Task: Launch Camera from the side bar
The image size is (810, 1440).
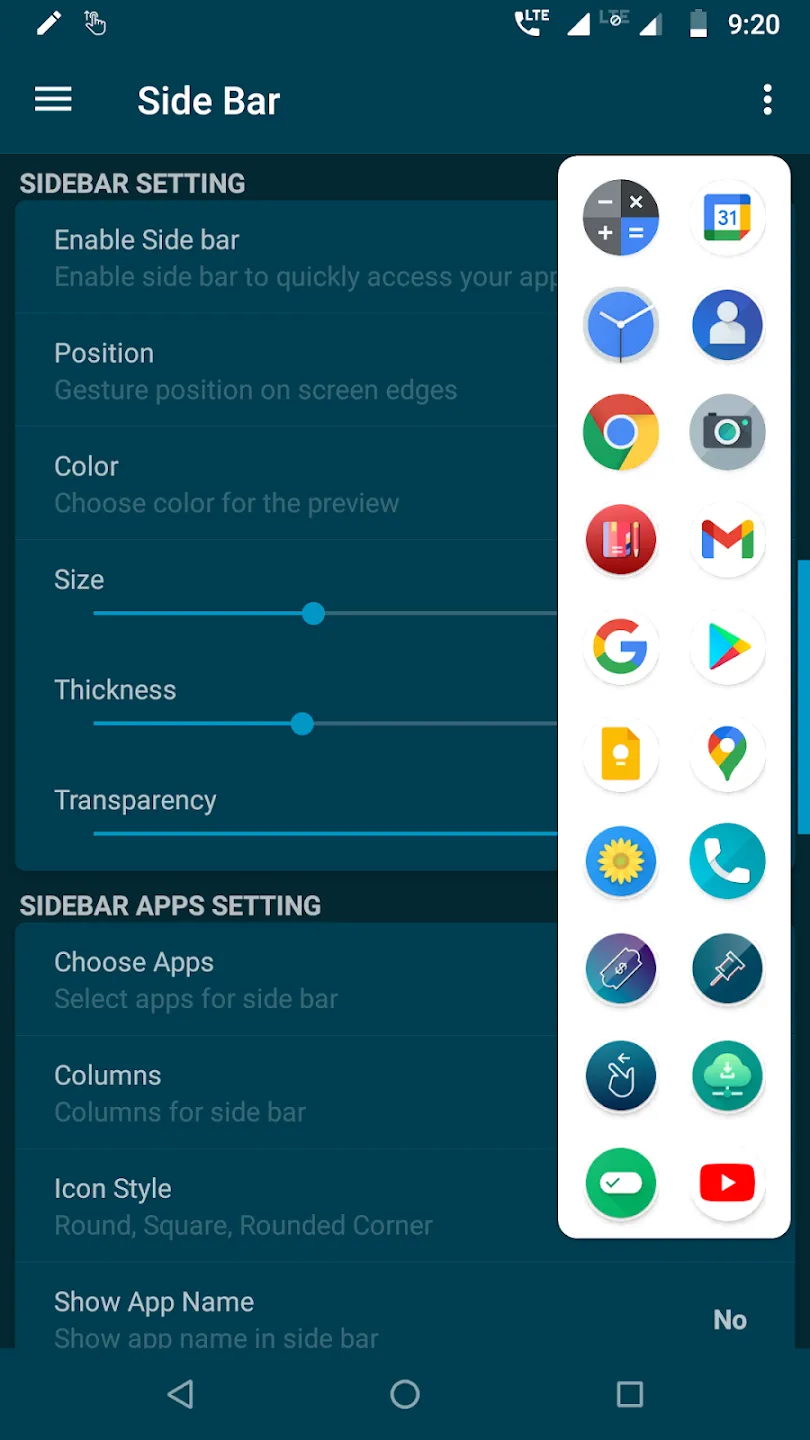Action: [x=727, y=432]
